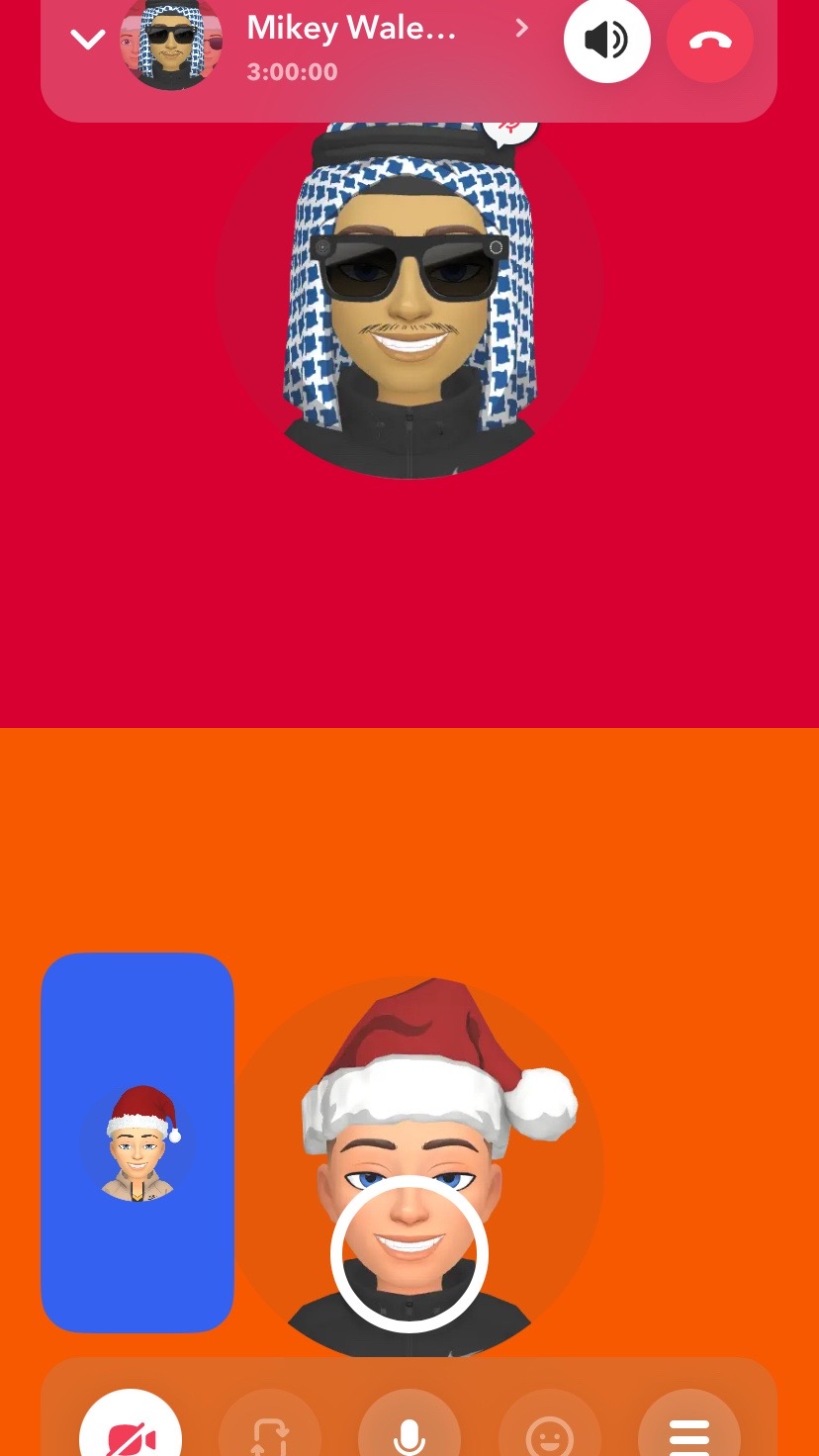Tap the white circle capture button
This screenshot has width=819, height=1456.
409,1253
